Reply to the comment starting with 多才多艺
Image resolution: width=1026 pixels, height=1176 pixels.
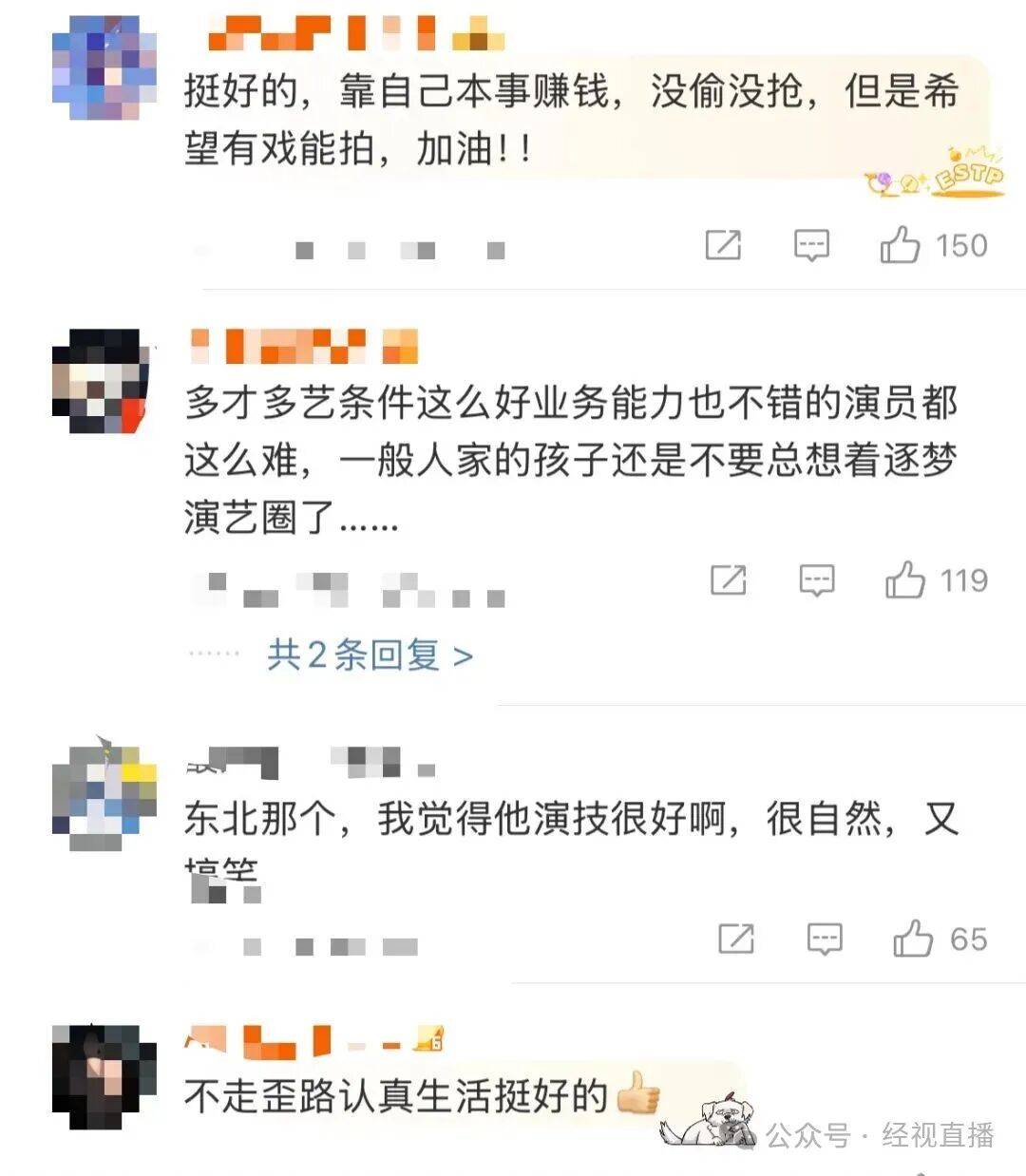pyautogui.click(x=817, y=579)
